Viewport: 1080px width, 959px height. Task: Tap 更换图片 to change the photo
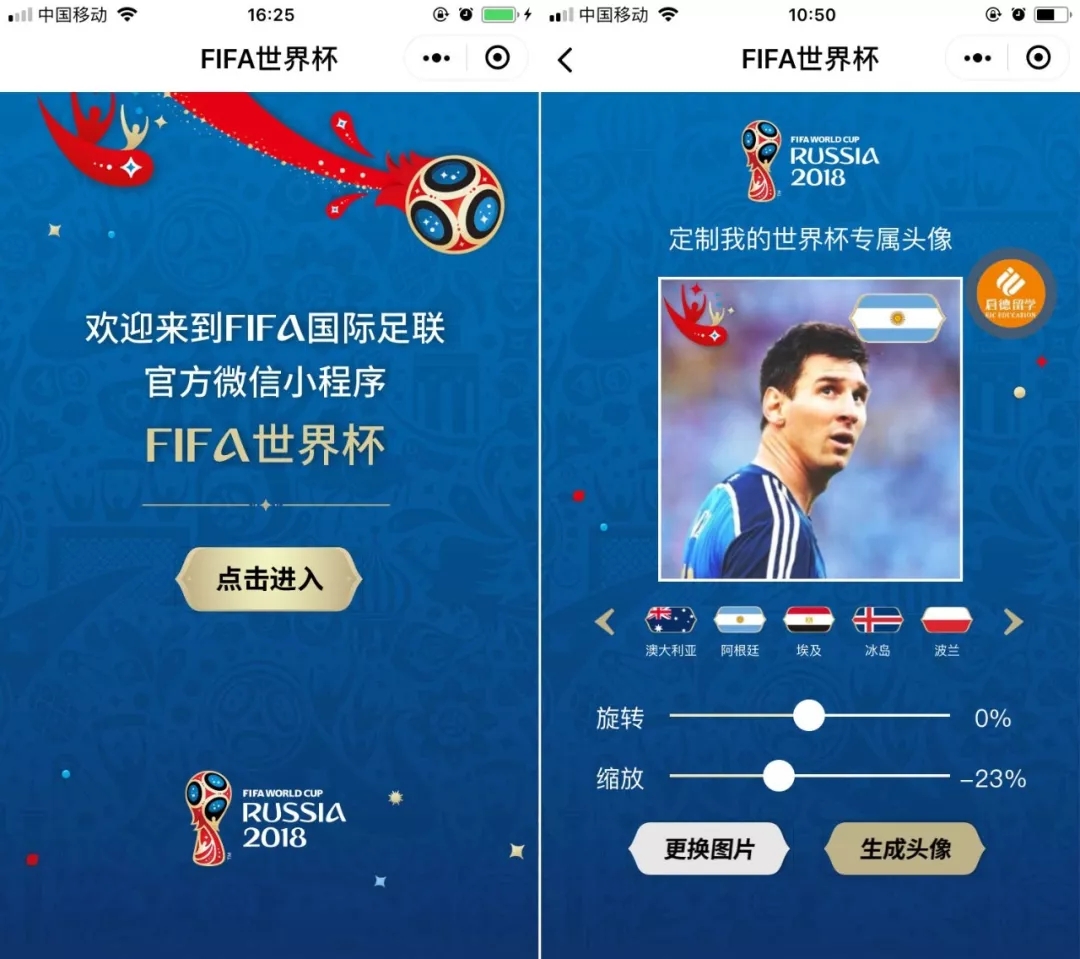point(709,850)
